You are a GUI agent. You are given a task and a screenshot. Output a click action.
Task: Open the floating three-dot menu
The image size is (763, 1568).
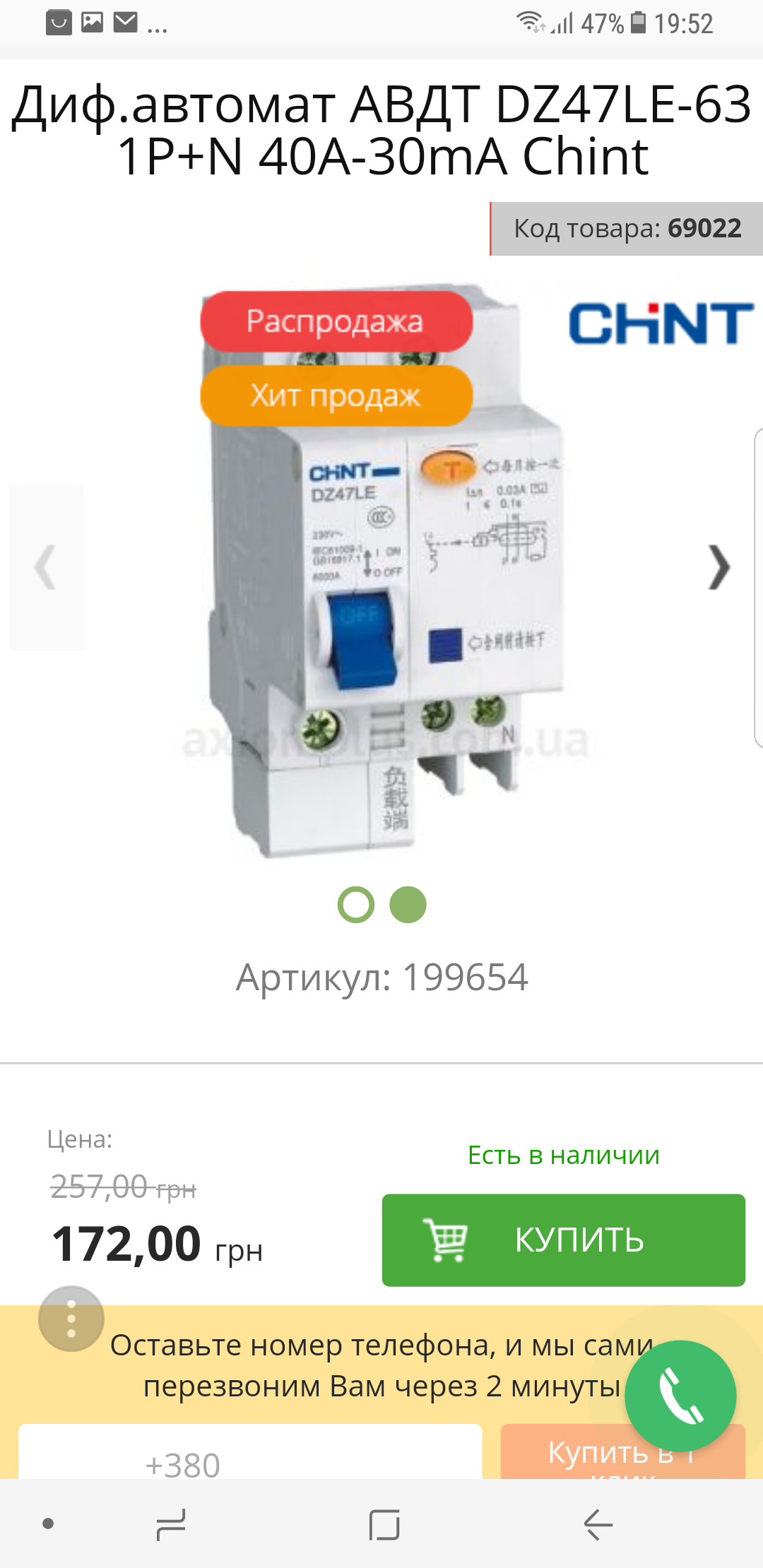tap(71, 1319)
